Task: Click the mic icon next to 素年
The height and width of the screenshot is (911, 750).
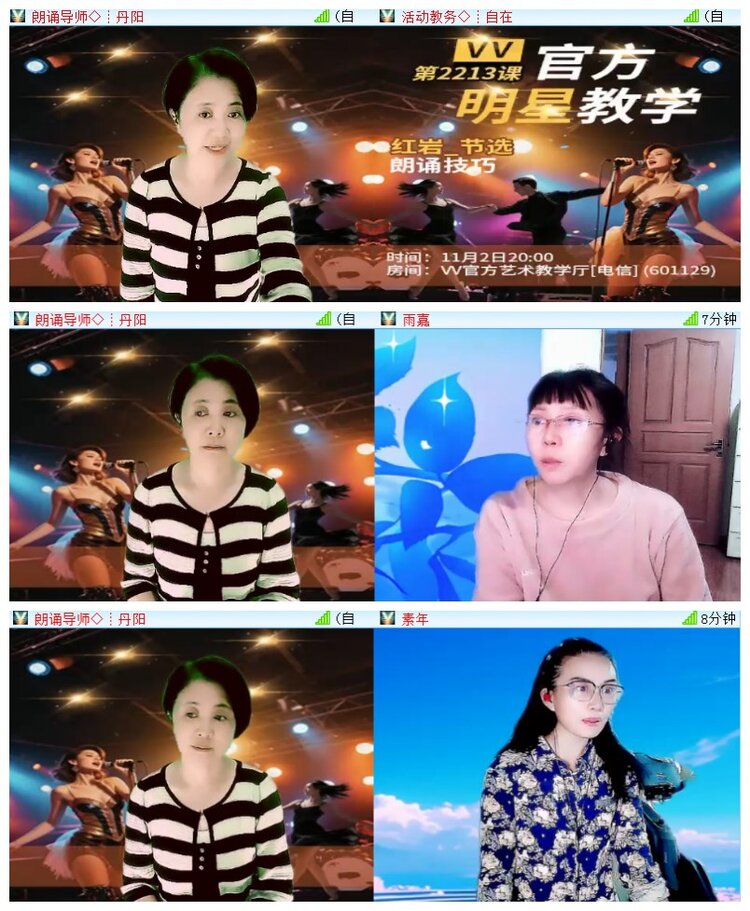Action: 388,619
